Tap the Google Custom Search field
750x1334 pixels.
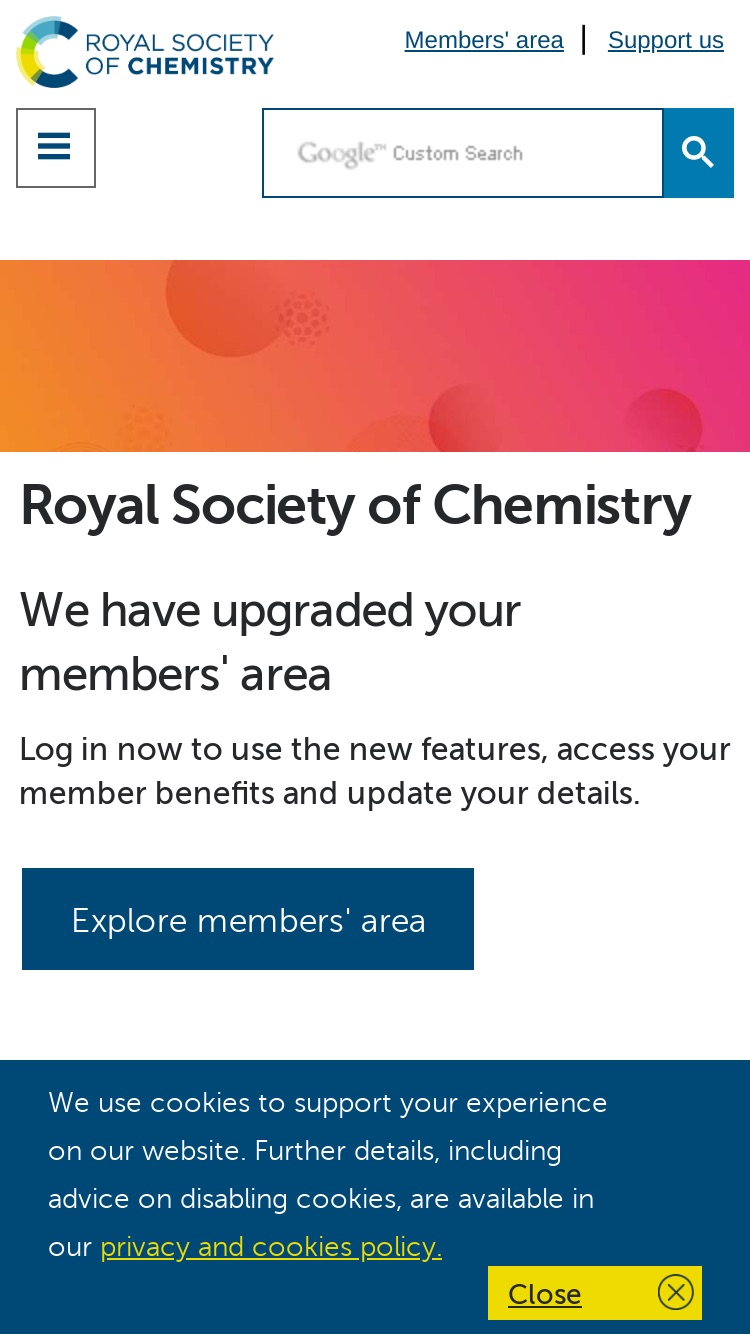click(x=463, y=153)
